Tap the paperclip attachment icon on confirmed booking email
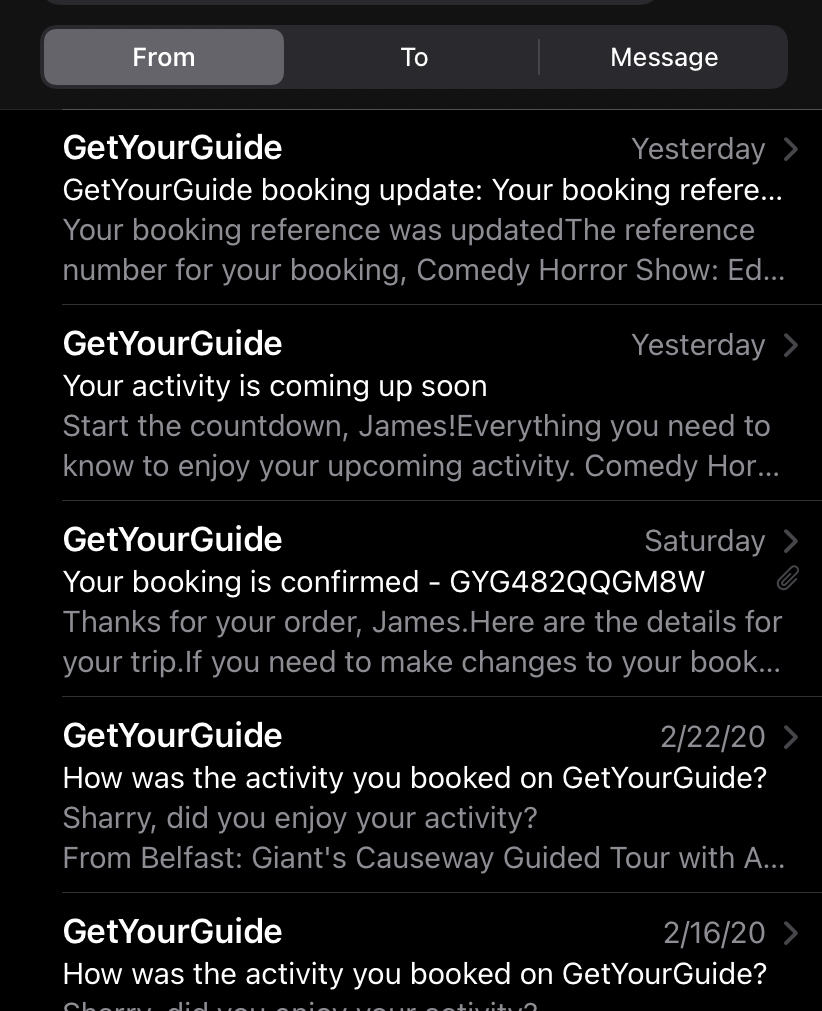 [x=786, y=578]
